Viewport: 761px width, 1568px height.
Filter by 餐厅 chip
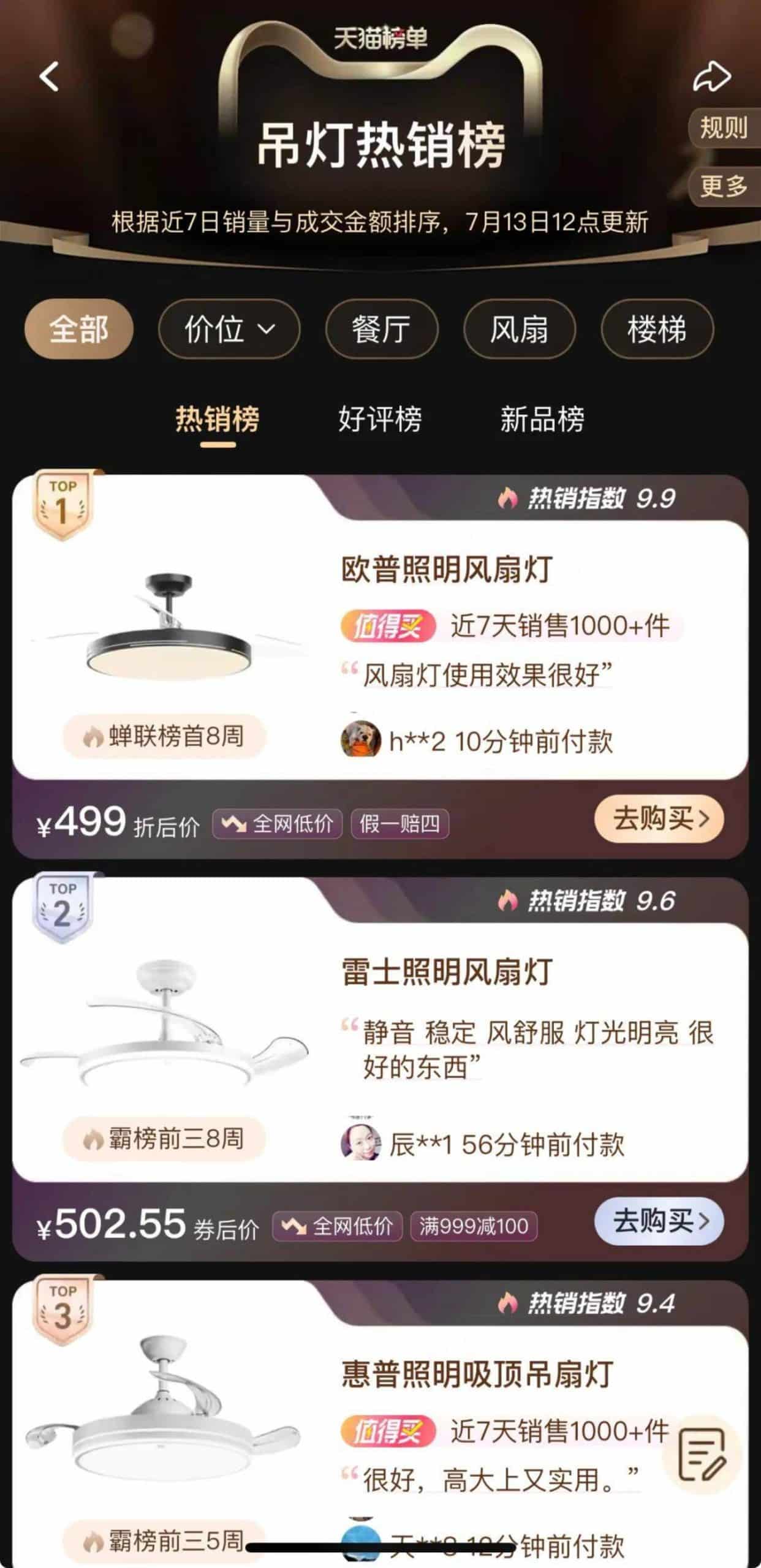click(381, 329)
